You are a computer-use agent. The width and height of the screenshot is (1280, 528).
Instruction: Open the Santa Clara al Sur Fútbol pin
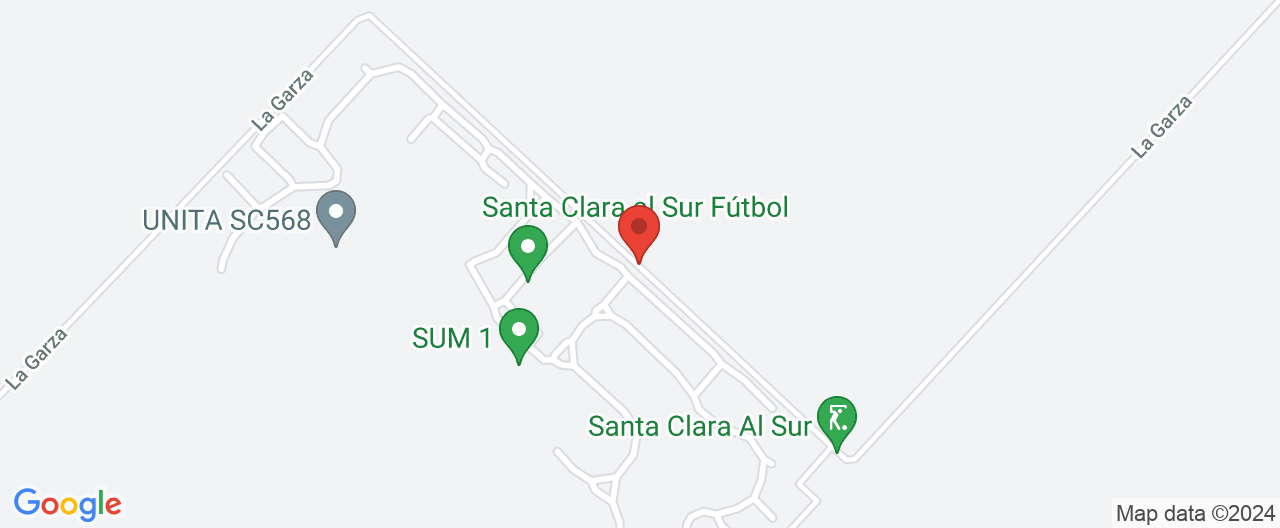(527, 248)
